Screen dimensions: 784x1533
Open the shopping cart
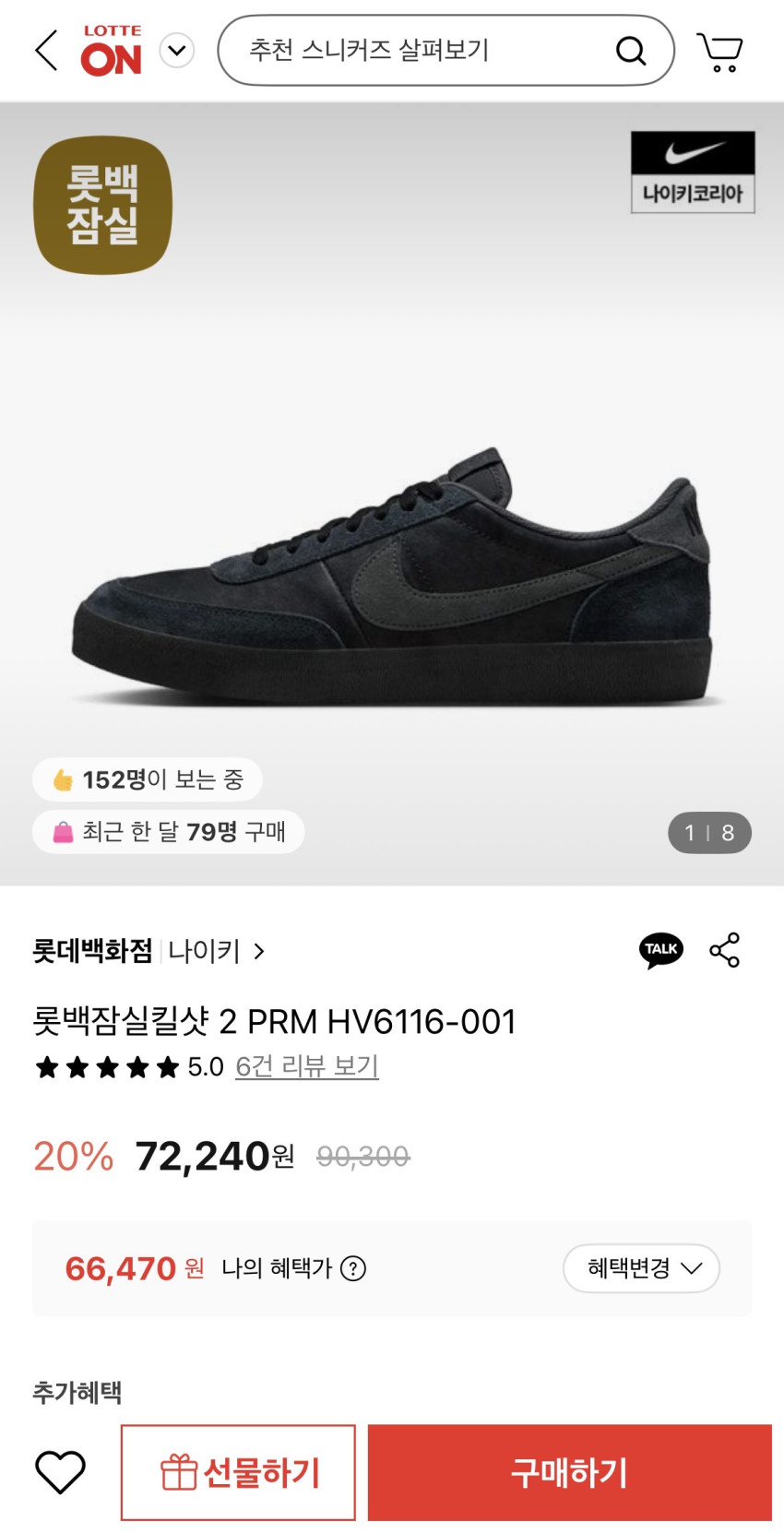[719, 52]
